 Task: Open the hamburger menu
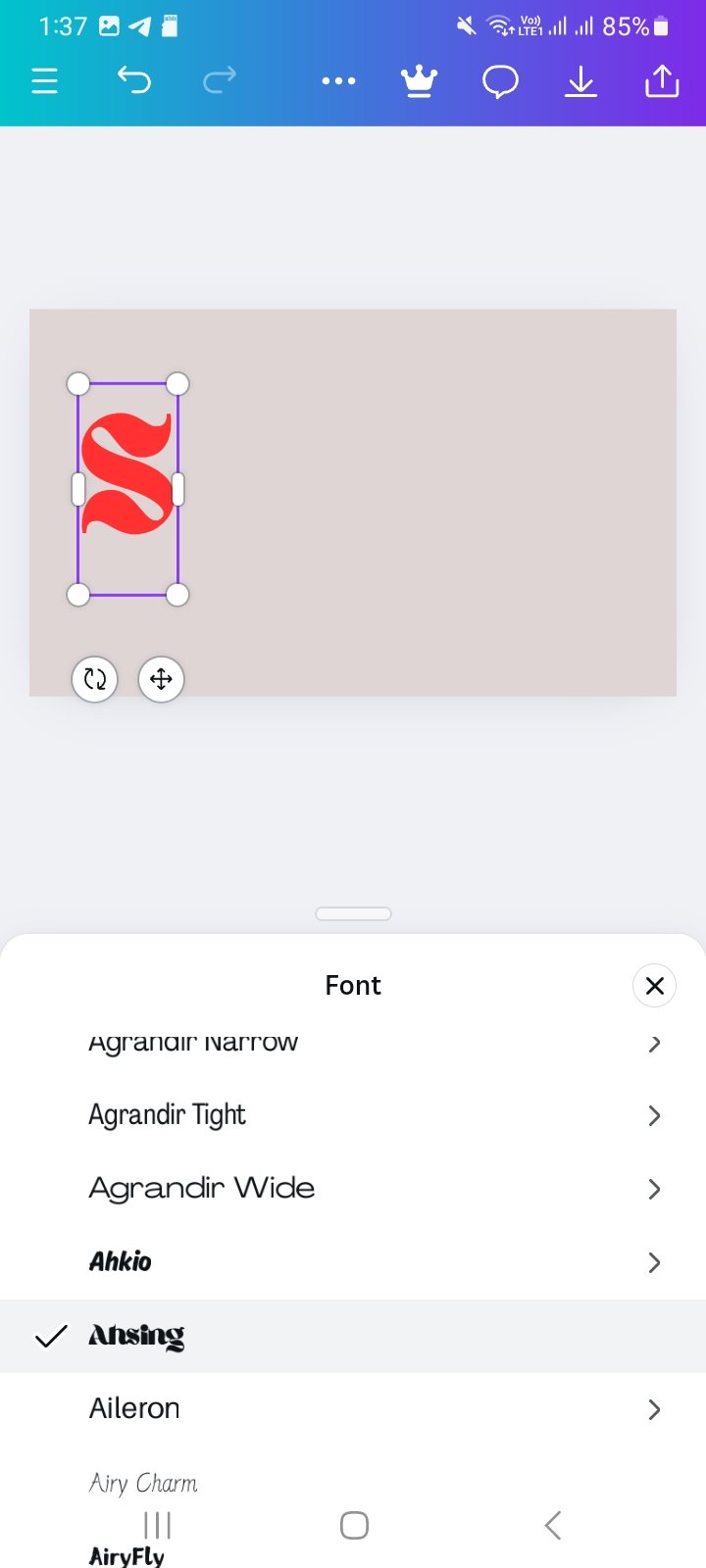(x=45, y=80)
